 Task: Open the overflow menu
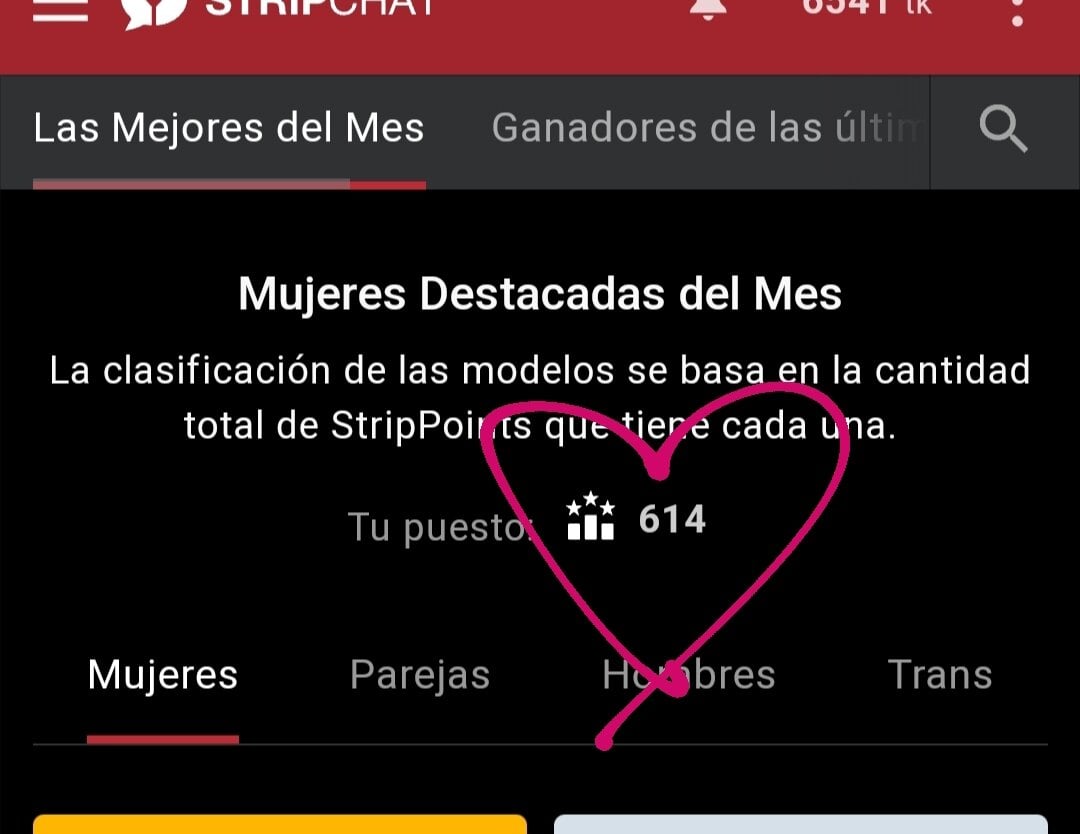[1017, 10]
